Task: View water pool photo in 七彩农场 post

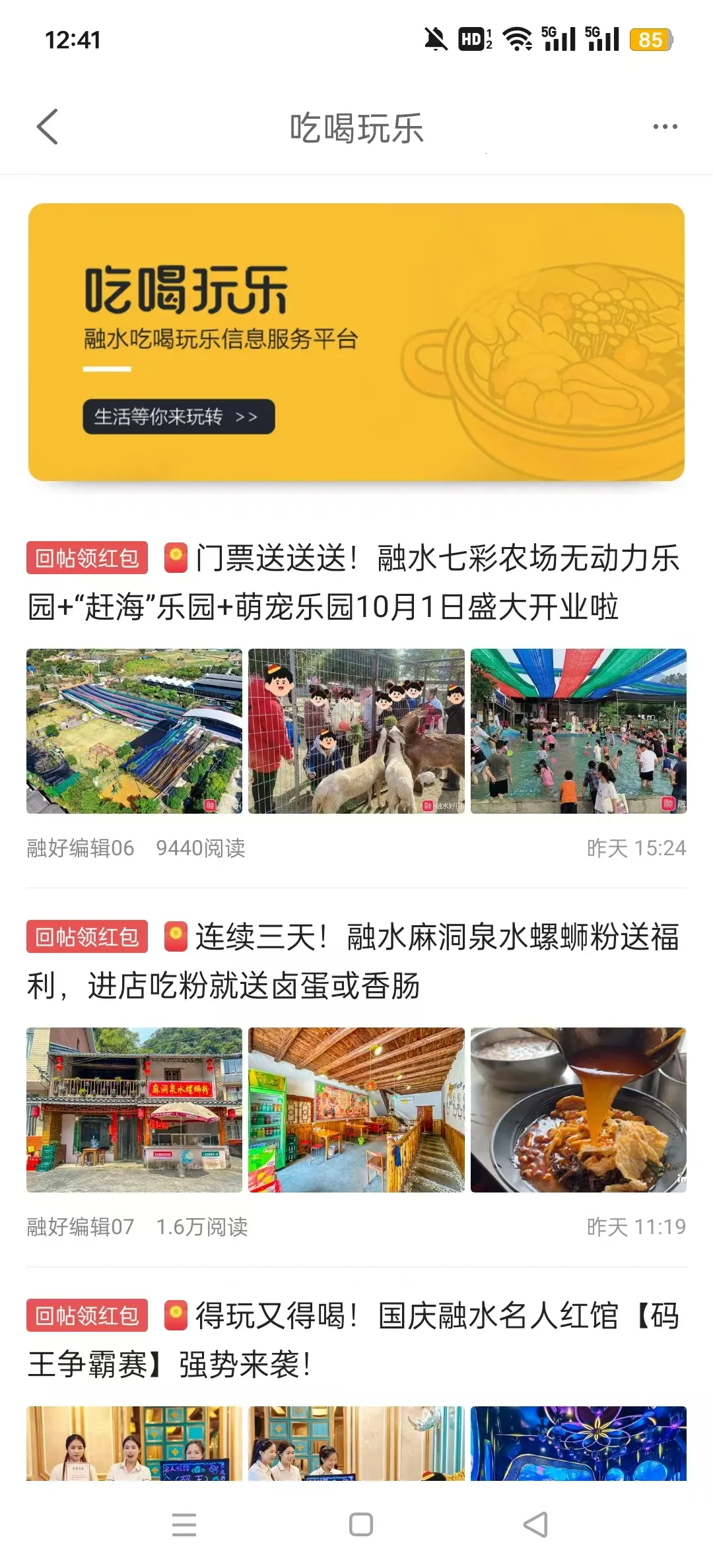Action: (578, 731)
